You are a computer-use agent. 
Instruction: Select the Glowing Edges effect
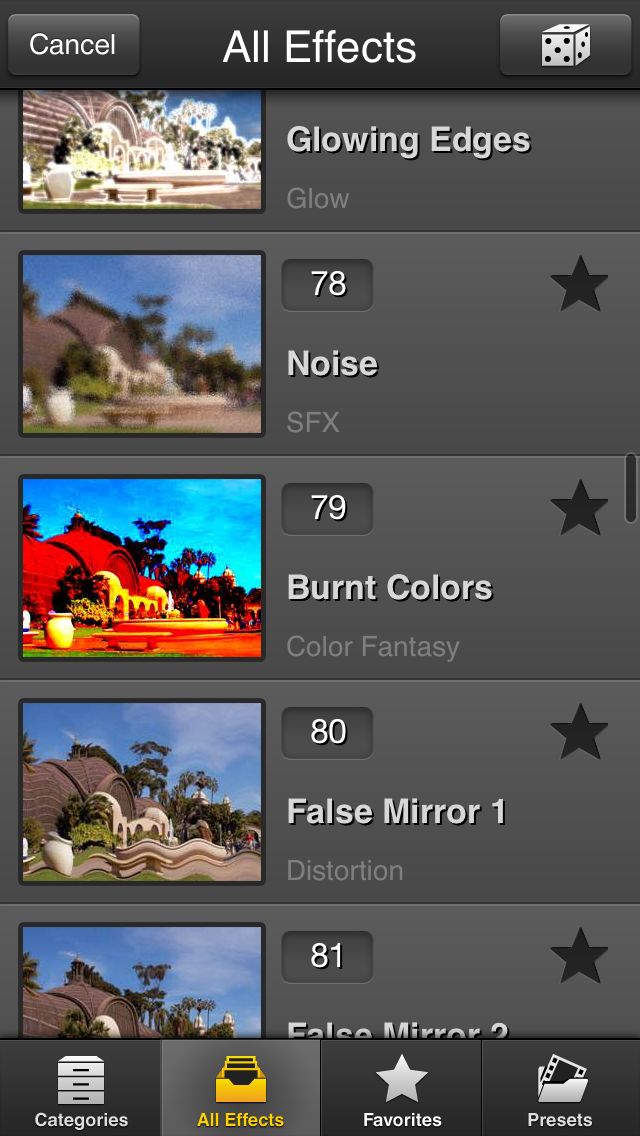point(408,140)
